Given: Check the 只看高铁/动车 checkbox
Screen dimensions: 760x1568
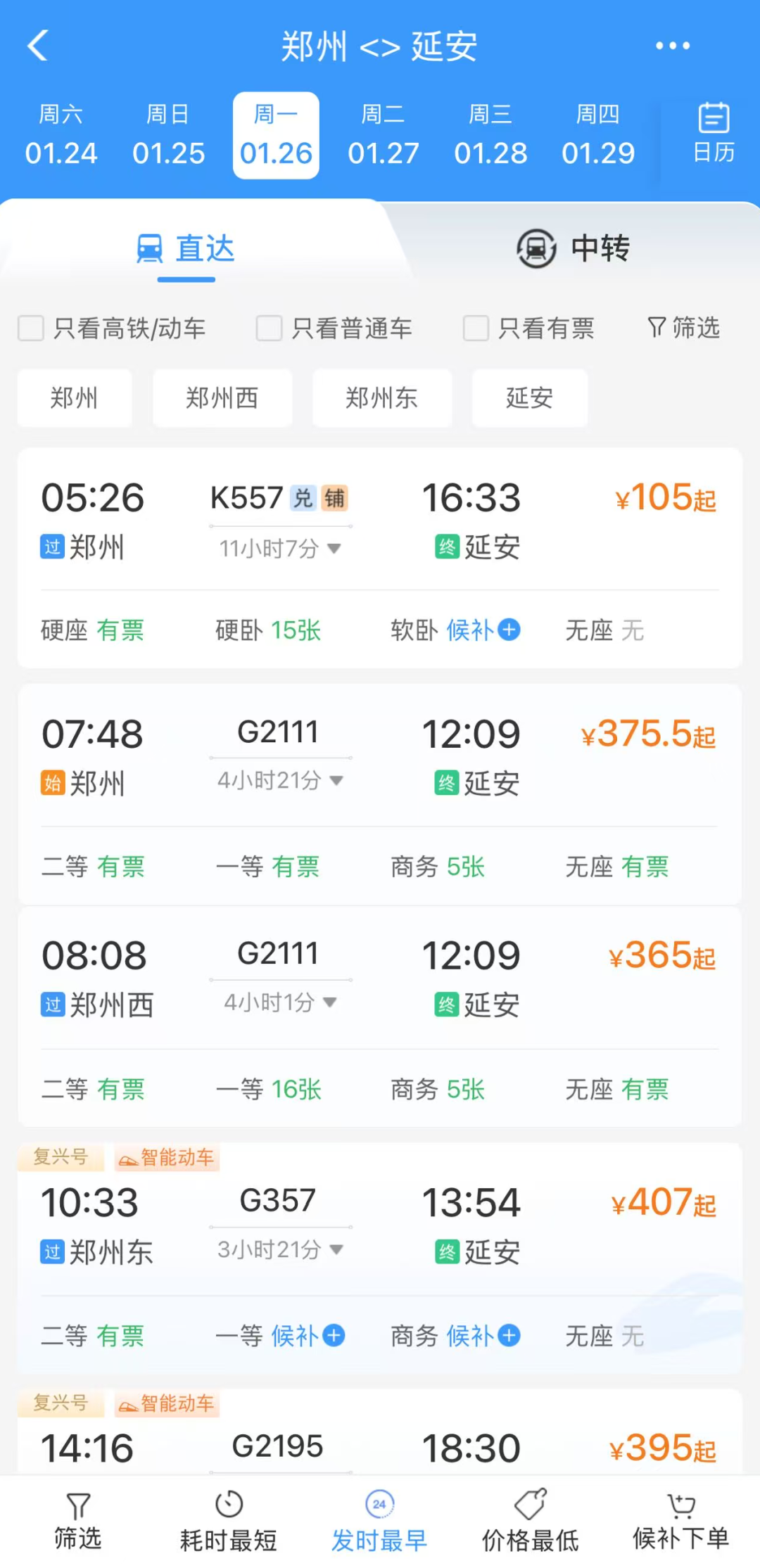Looking at the screenshot, I should pyautogui.click(x=31, y=328).
